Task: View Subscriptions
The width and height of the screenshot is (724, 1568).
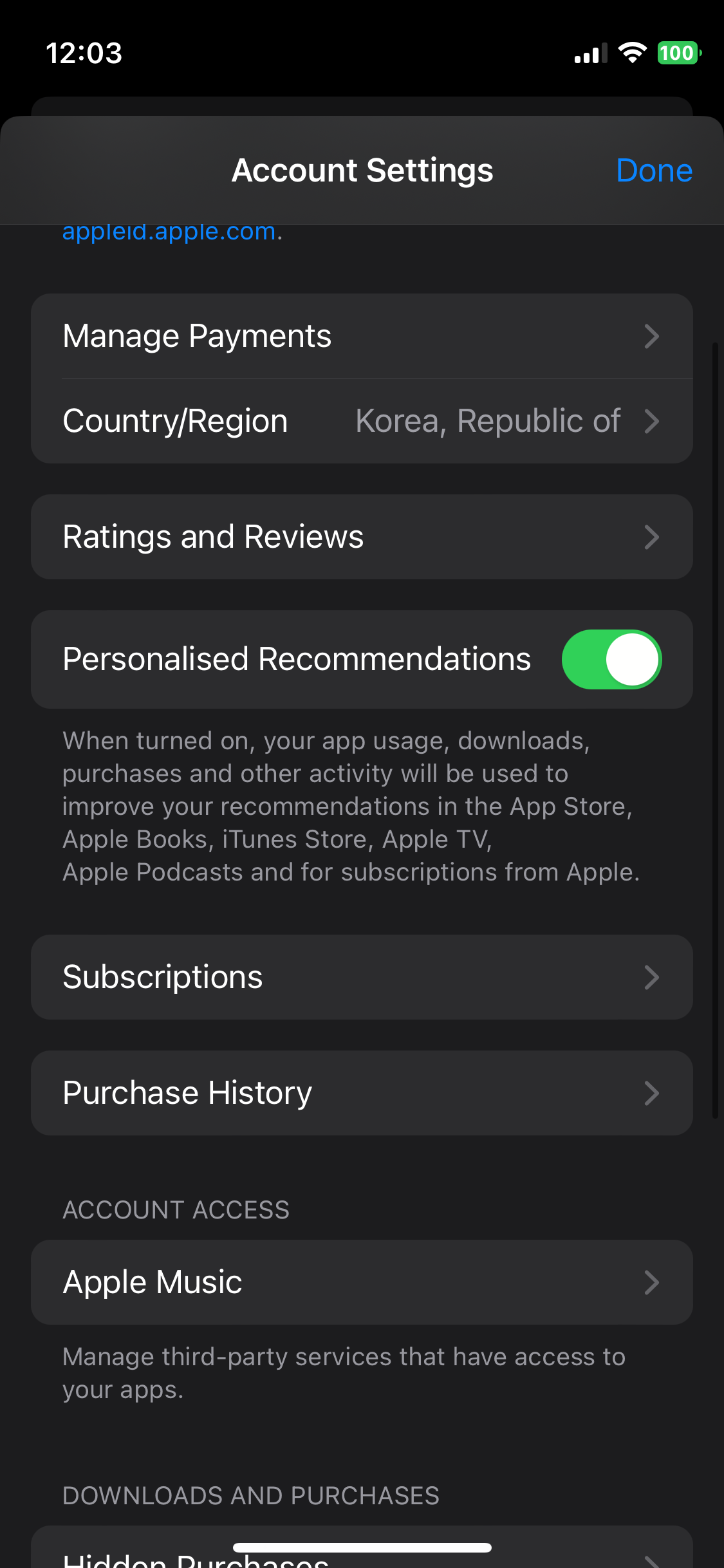Action: (x=362, y=977)
